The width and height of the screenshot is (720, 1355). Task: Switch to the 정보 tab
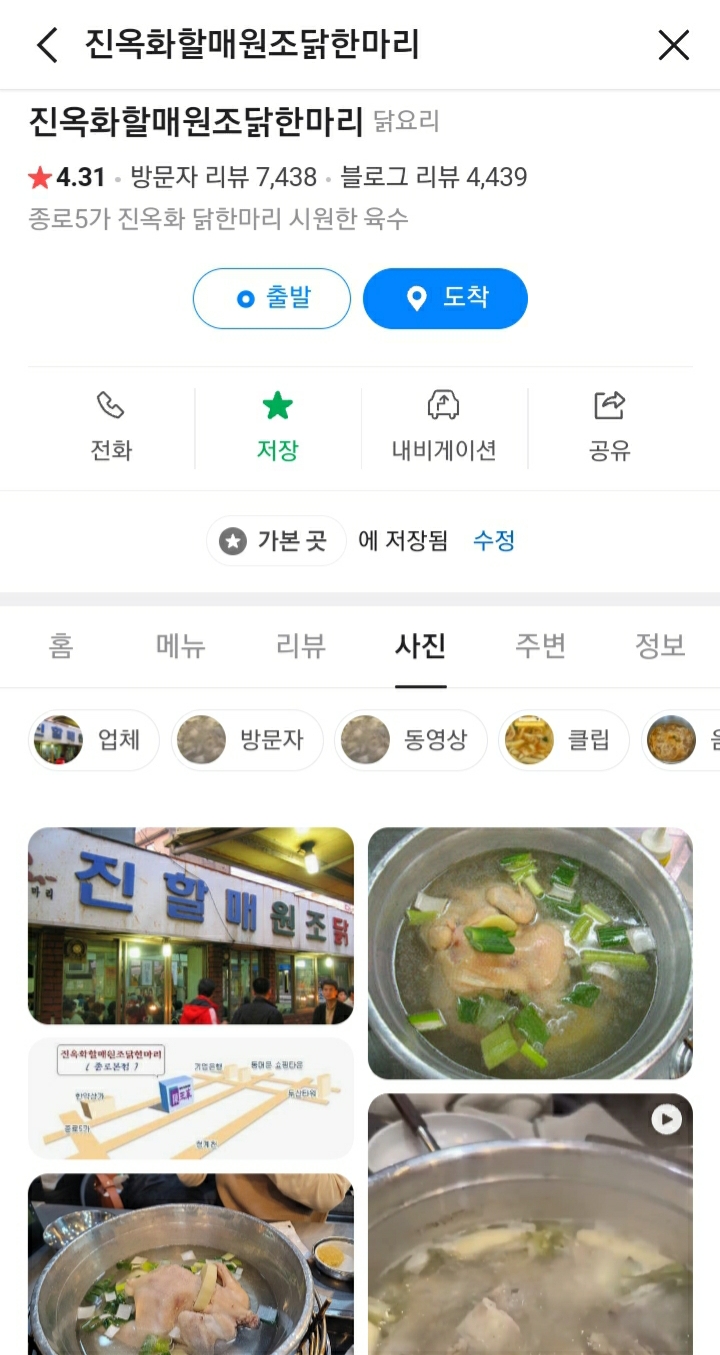click(x=660, y=646)
